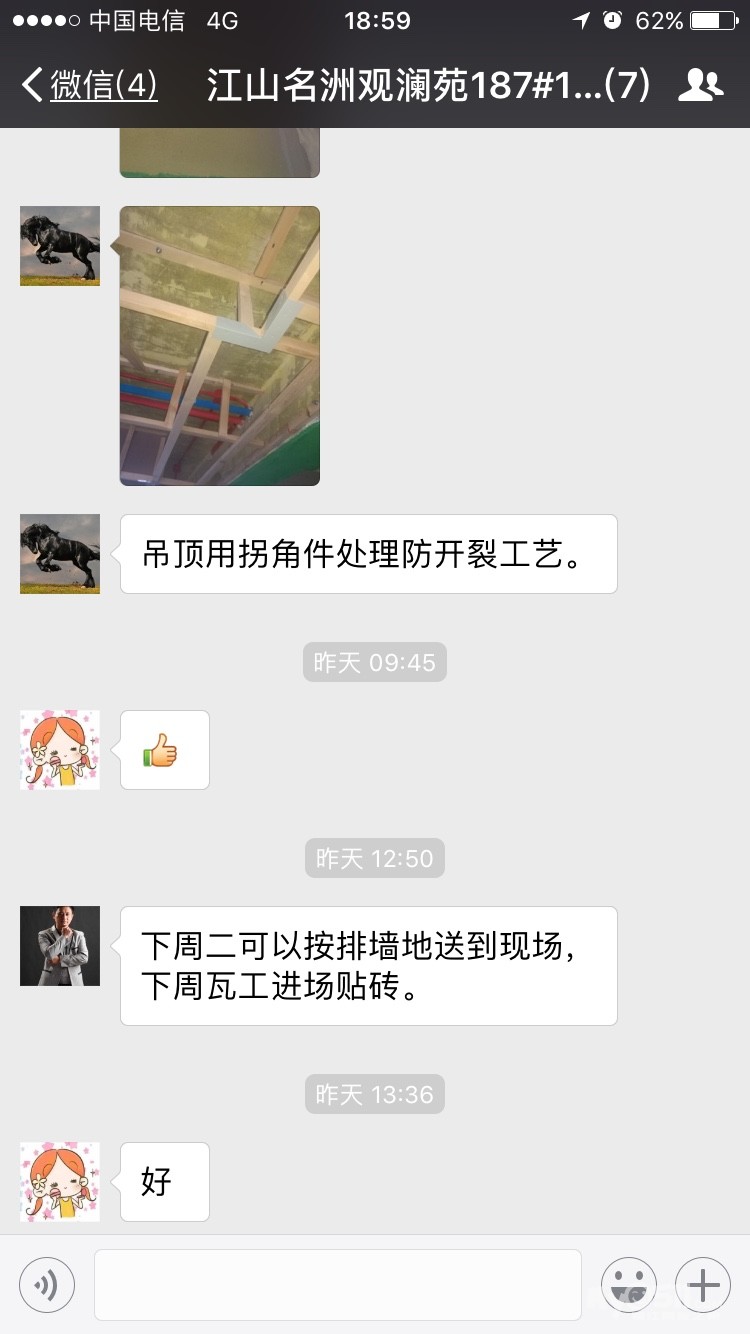Open the partially visible photo under the header
Screen dimensions: 750x1334
click(x=220, y=153)
